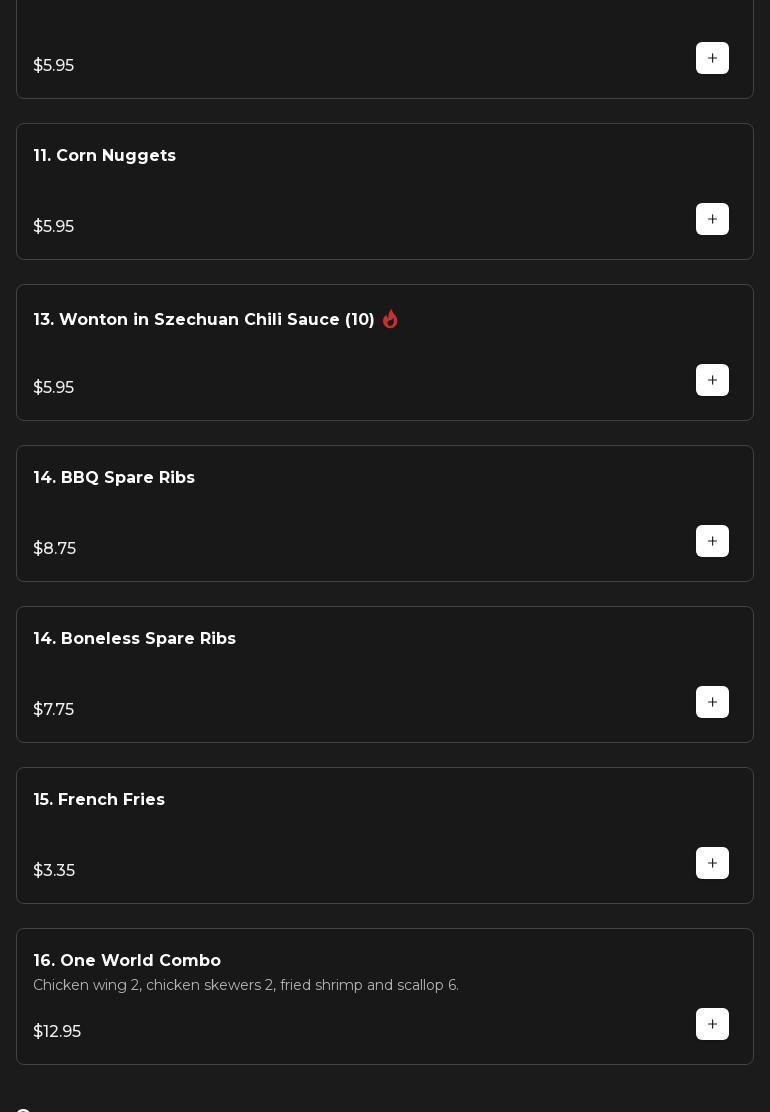This screenshot has height=1112, width=770.
Task: View 14. Boneless Spare Ribs item details
Action: (x=135, y=639)
